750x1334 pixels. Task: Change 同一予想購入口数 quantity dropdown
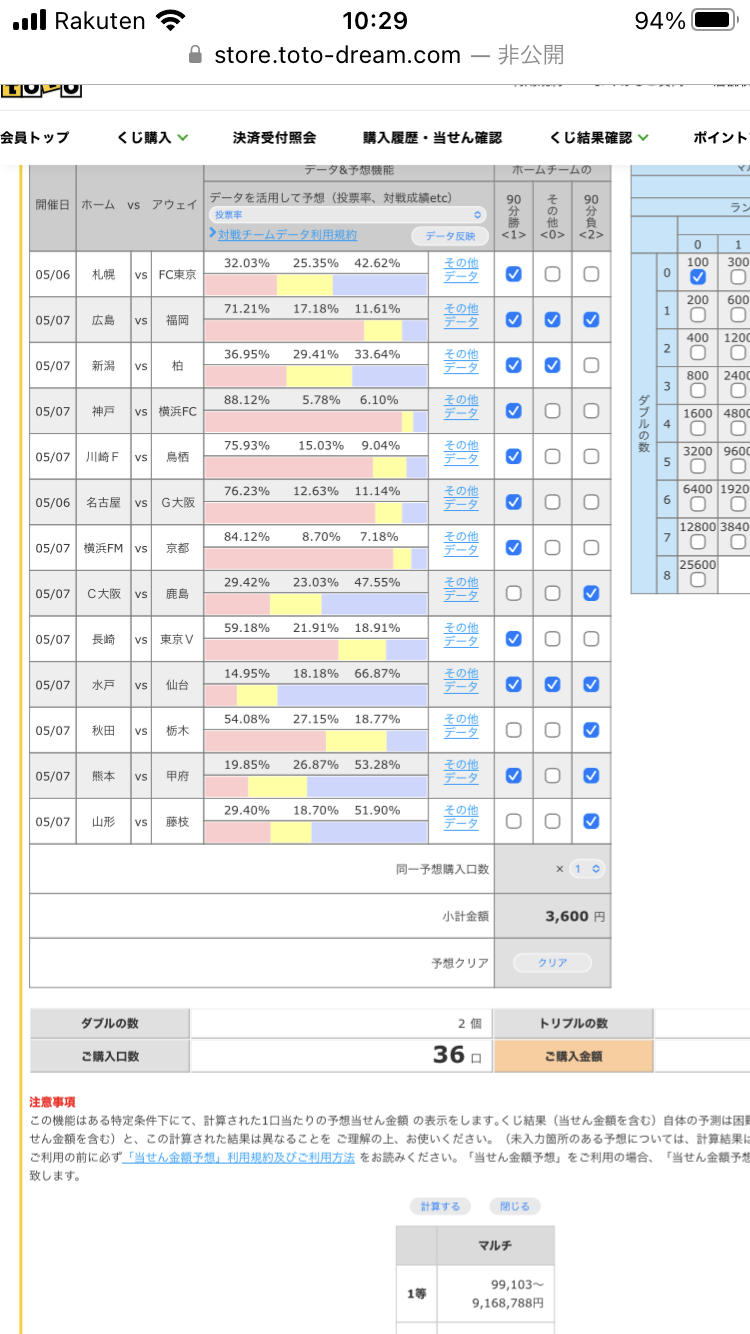click(587, 869)
